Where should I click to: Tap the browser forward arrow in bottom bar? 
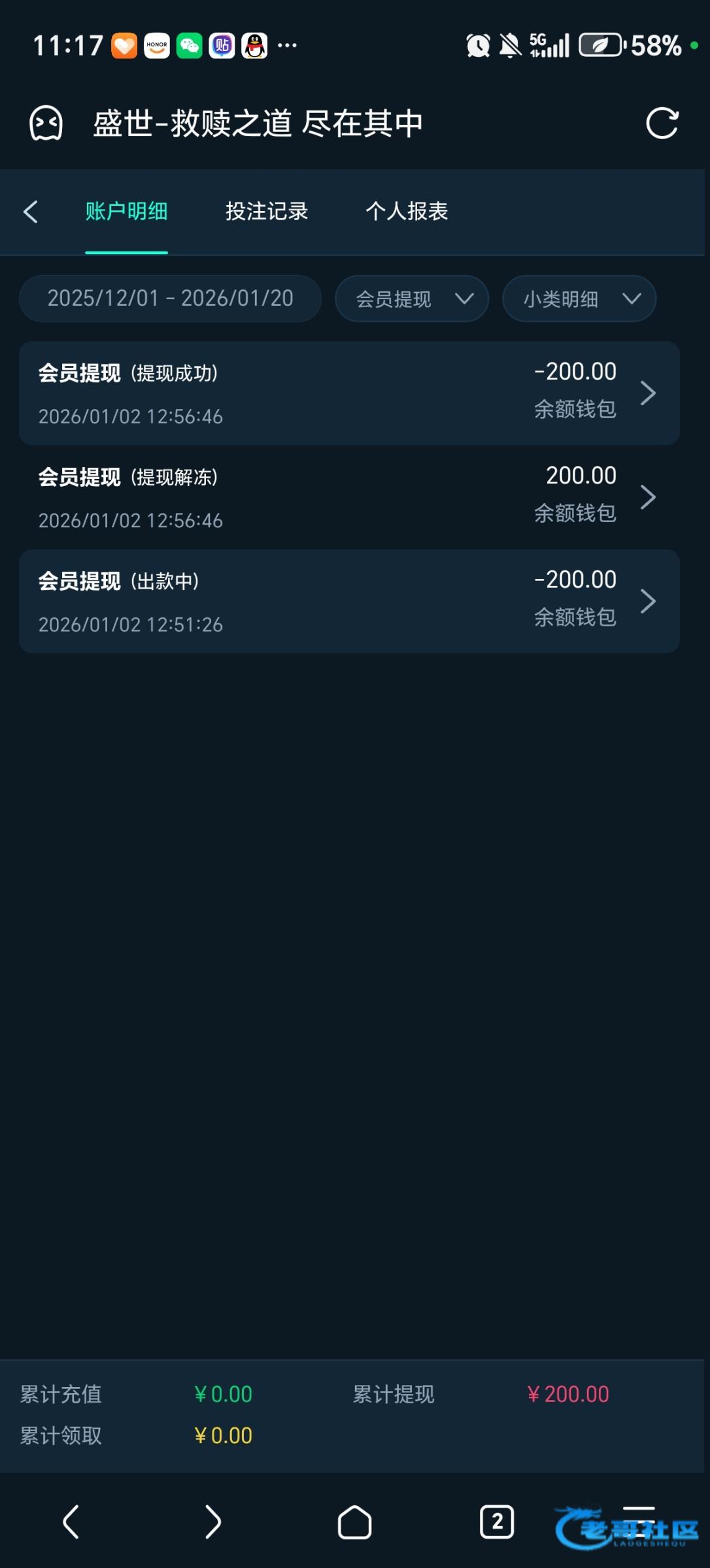point(213,1522)
